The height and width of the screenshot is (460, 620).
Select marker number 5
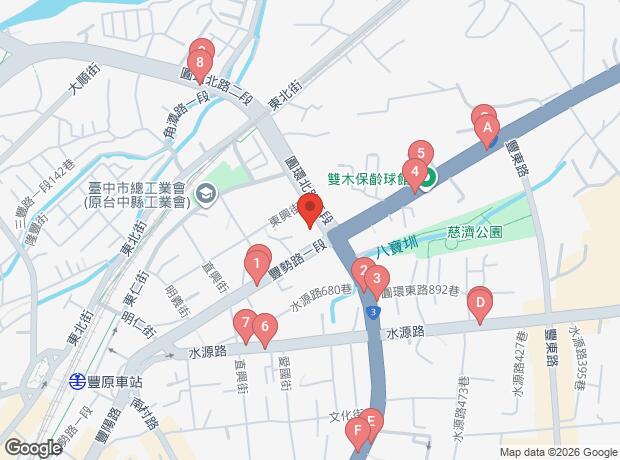[422, 155]
